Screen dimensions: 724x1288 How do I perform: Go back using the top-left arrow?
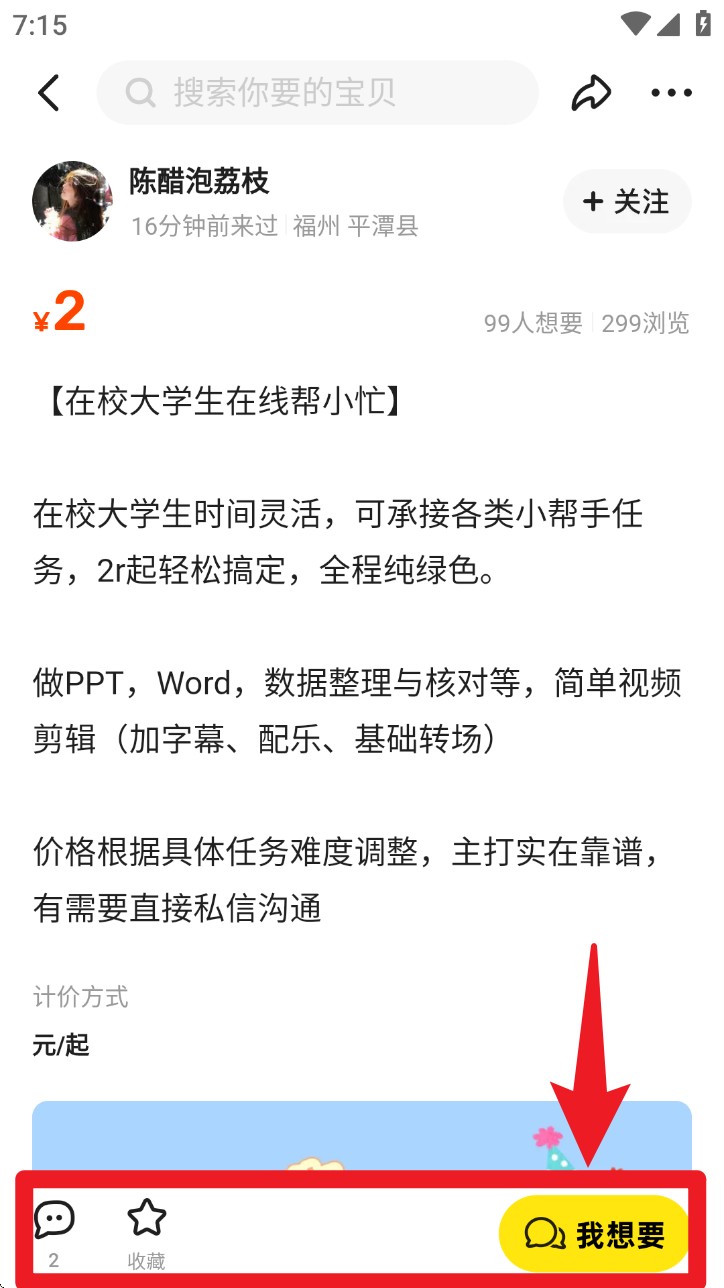coord(48,93)
